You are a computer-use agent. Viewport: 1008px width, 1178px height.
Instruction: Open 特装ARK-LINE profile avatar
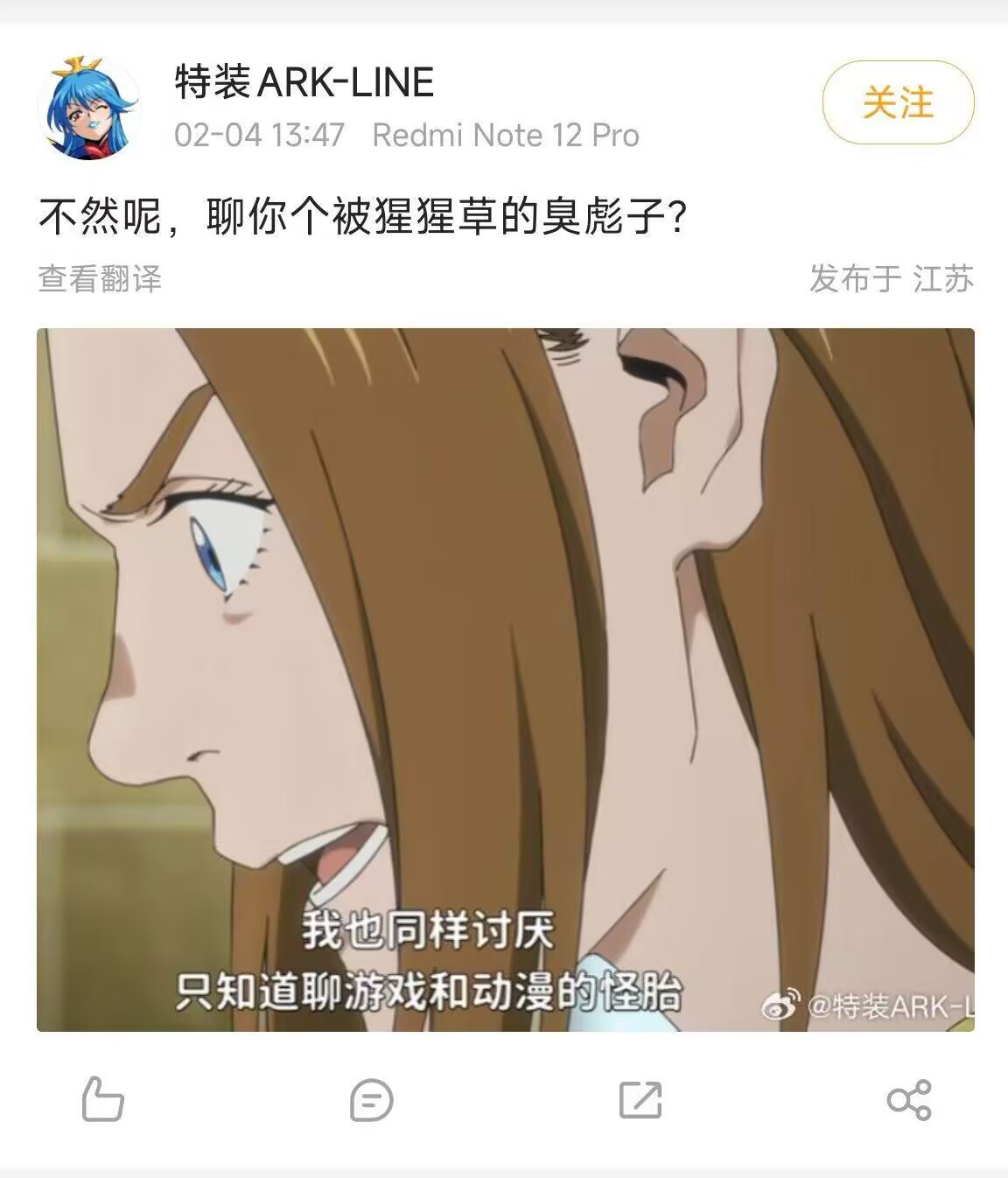tap(89, 109)
